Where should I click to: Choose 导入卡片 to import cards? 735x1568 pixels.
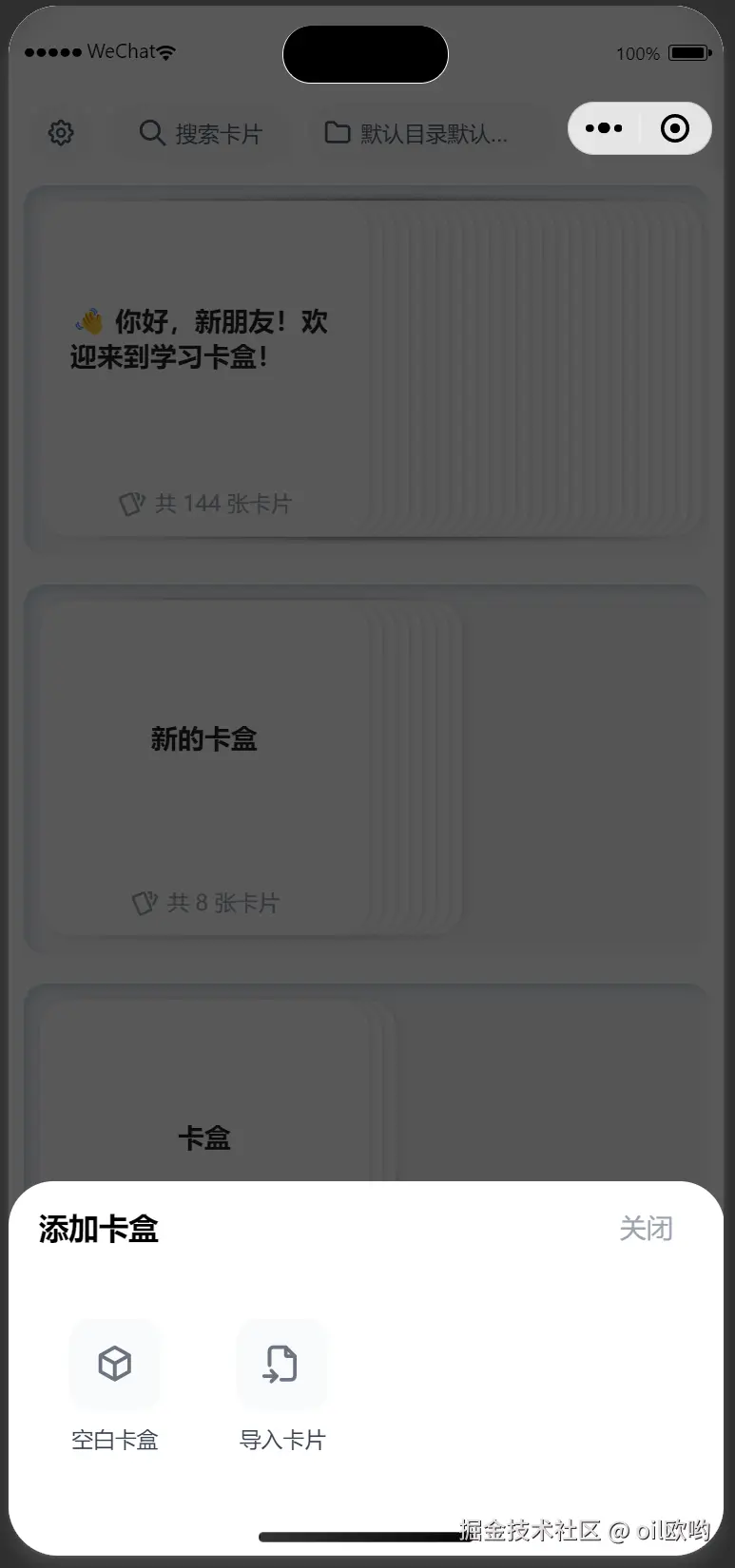tap(281, 1365)
